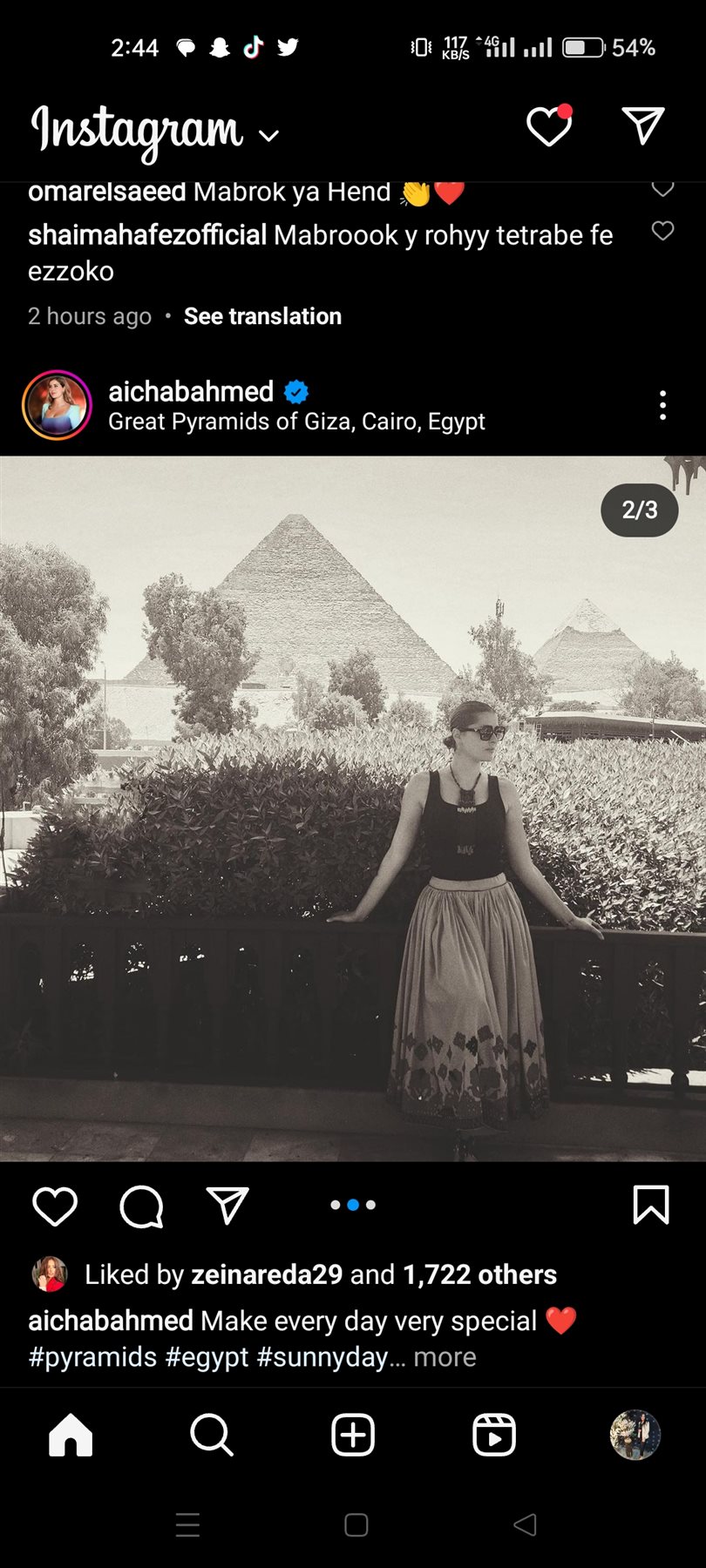Create a new post
The width and height of the screenshot is (706, 1568).
tap(353, 1435)
